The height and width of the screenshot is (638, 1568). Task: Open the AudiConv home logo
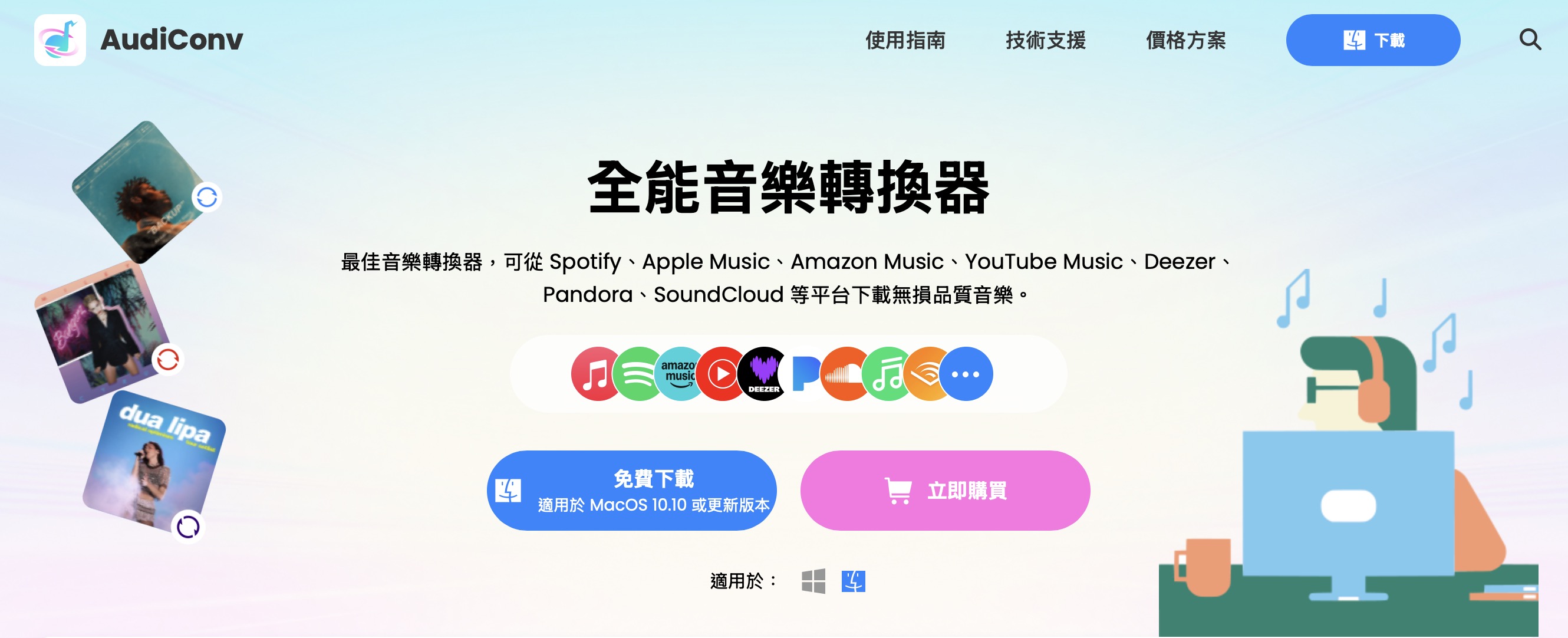tap(139, 40)
